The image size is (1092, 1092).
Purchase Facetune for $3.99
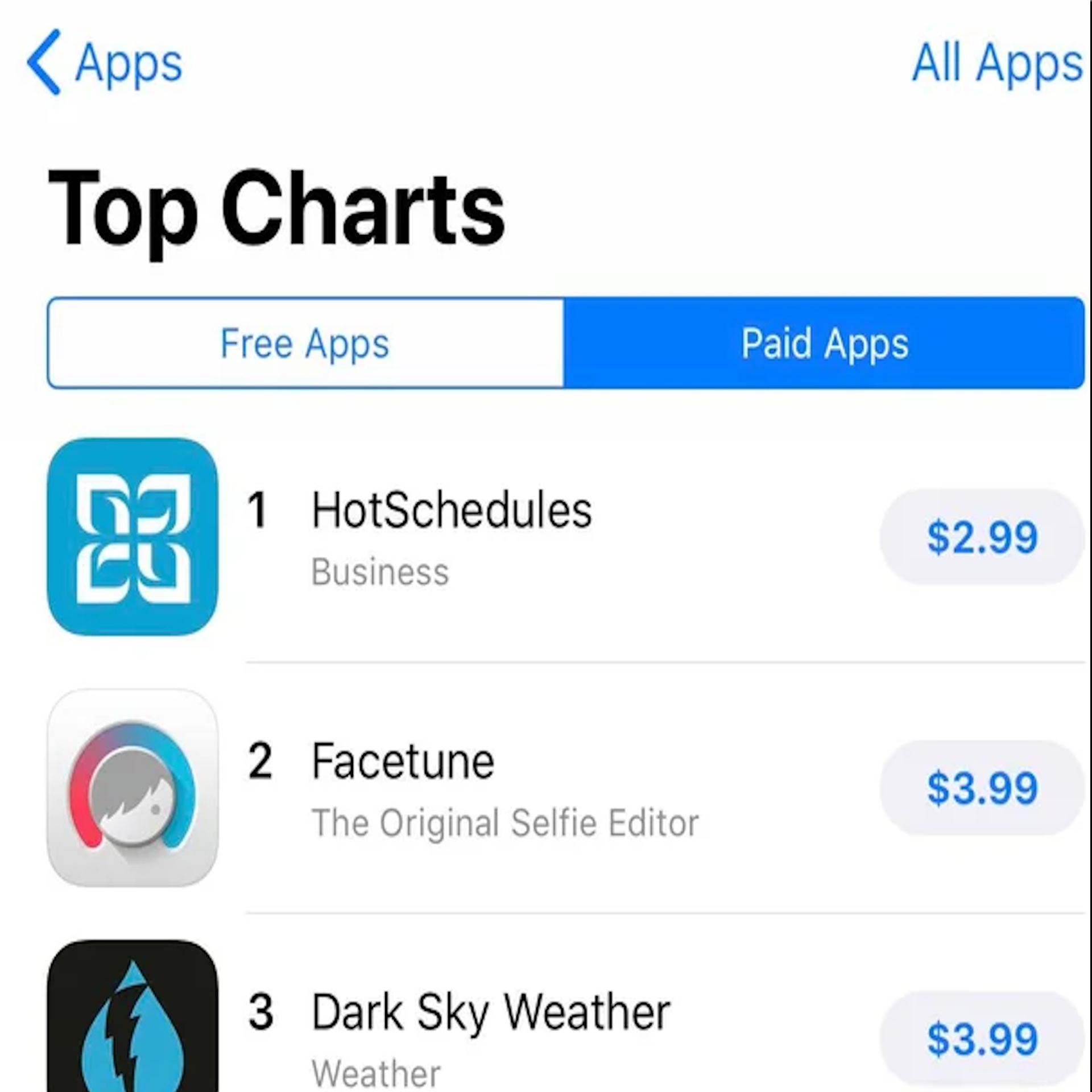pyautogui.click(x=982, y=788)
